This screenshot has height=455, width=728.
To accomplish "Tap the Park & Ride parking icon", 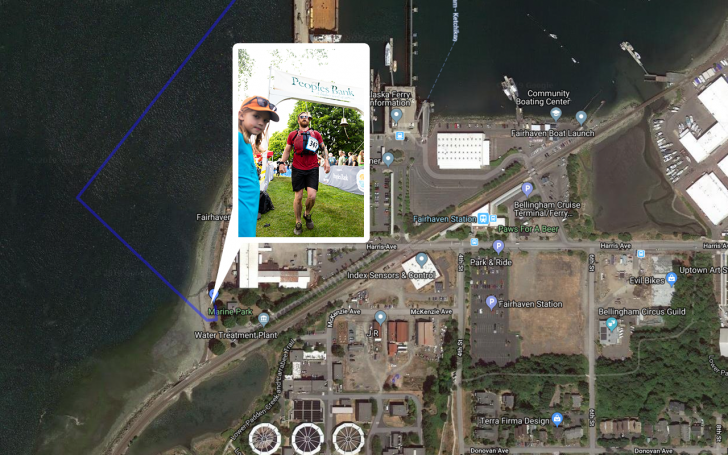I will tap(498, 246).
